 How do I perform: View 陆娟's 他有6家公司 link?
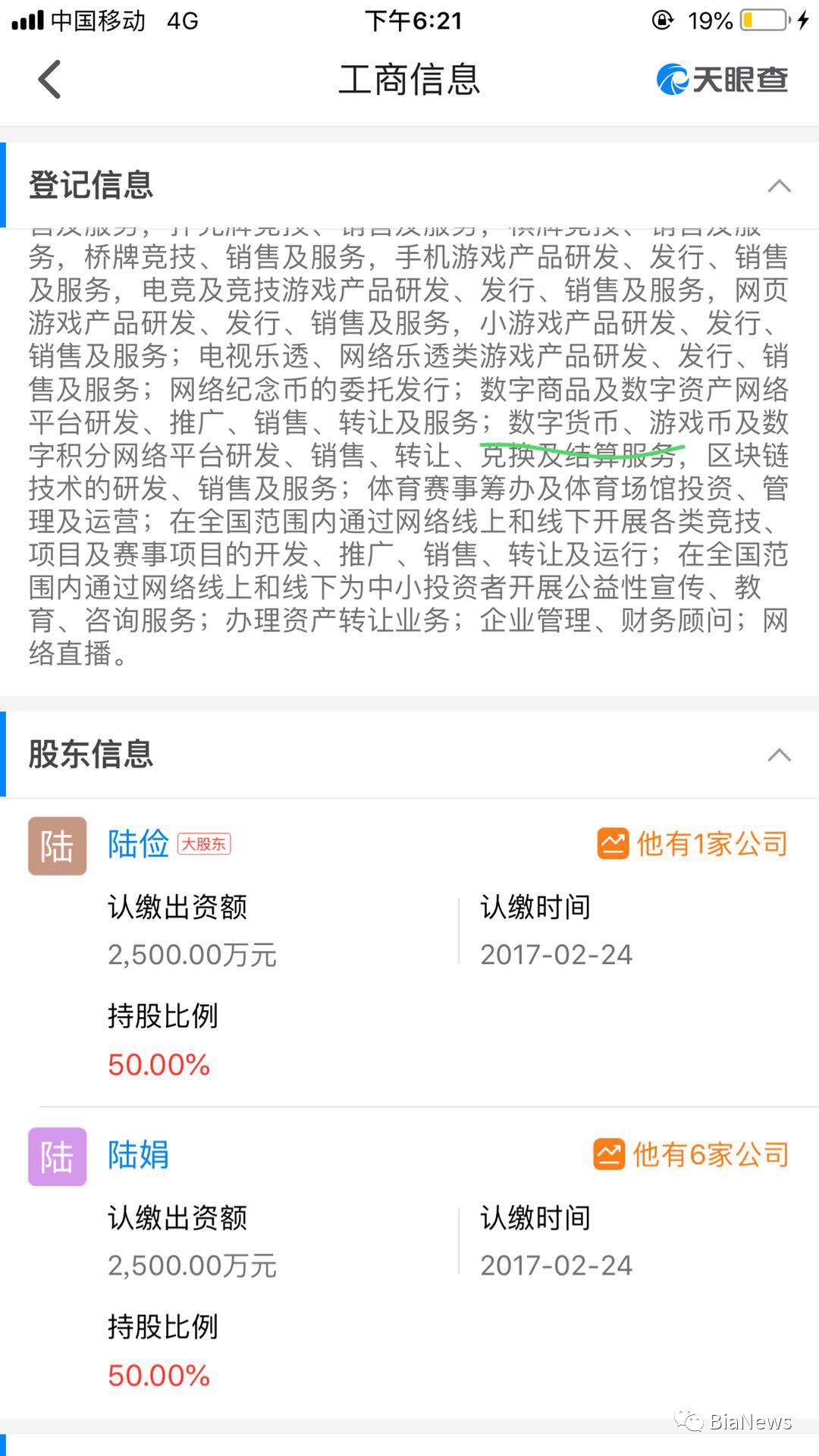pos(691,1155)
